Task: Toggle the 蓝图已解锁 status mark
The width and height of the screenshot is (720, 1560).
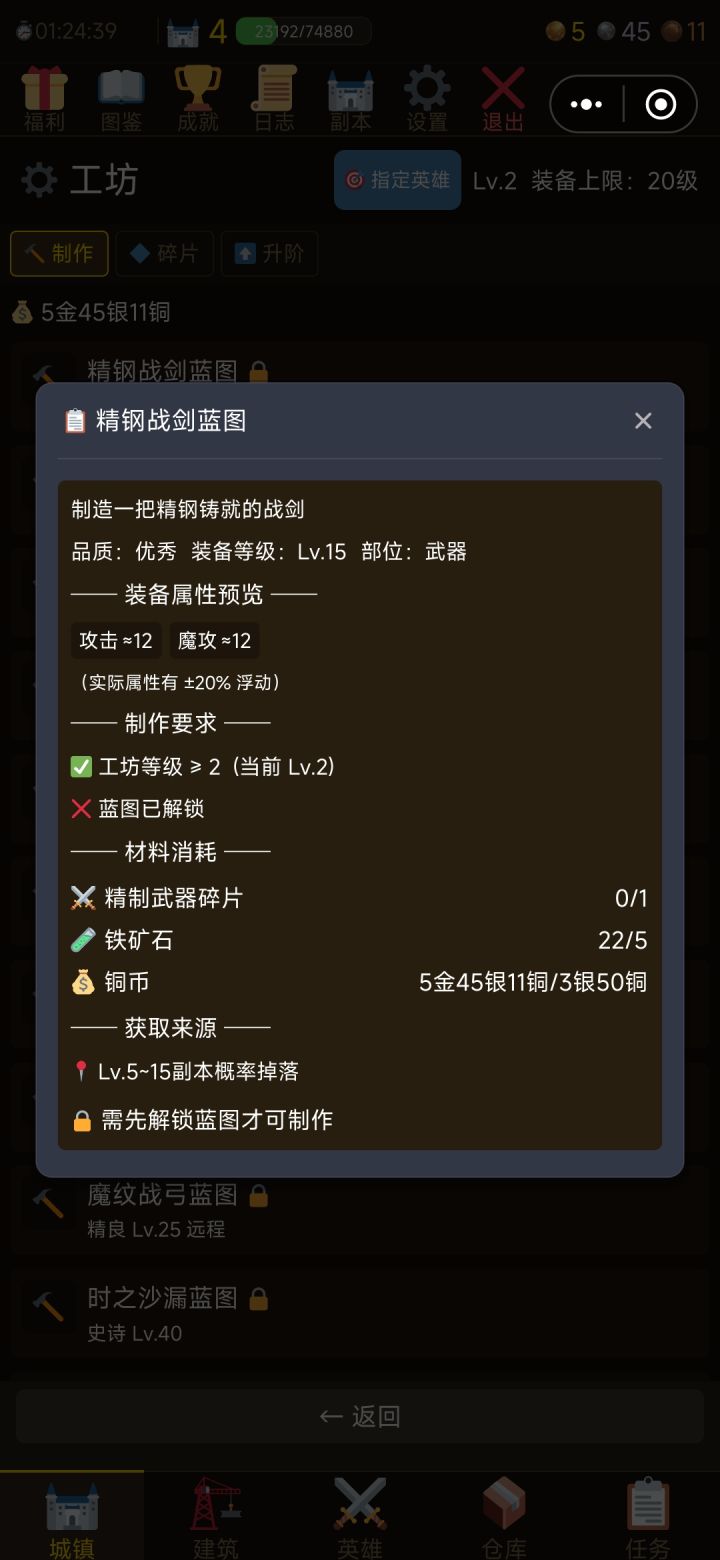Action: tap(80, 808)
